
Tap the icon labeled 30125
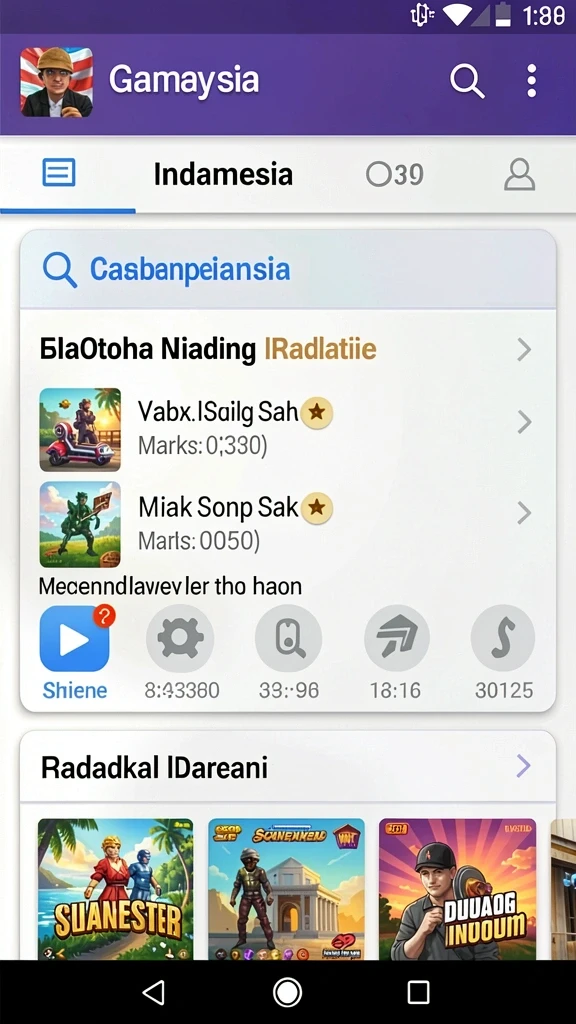[503, 638]
